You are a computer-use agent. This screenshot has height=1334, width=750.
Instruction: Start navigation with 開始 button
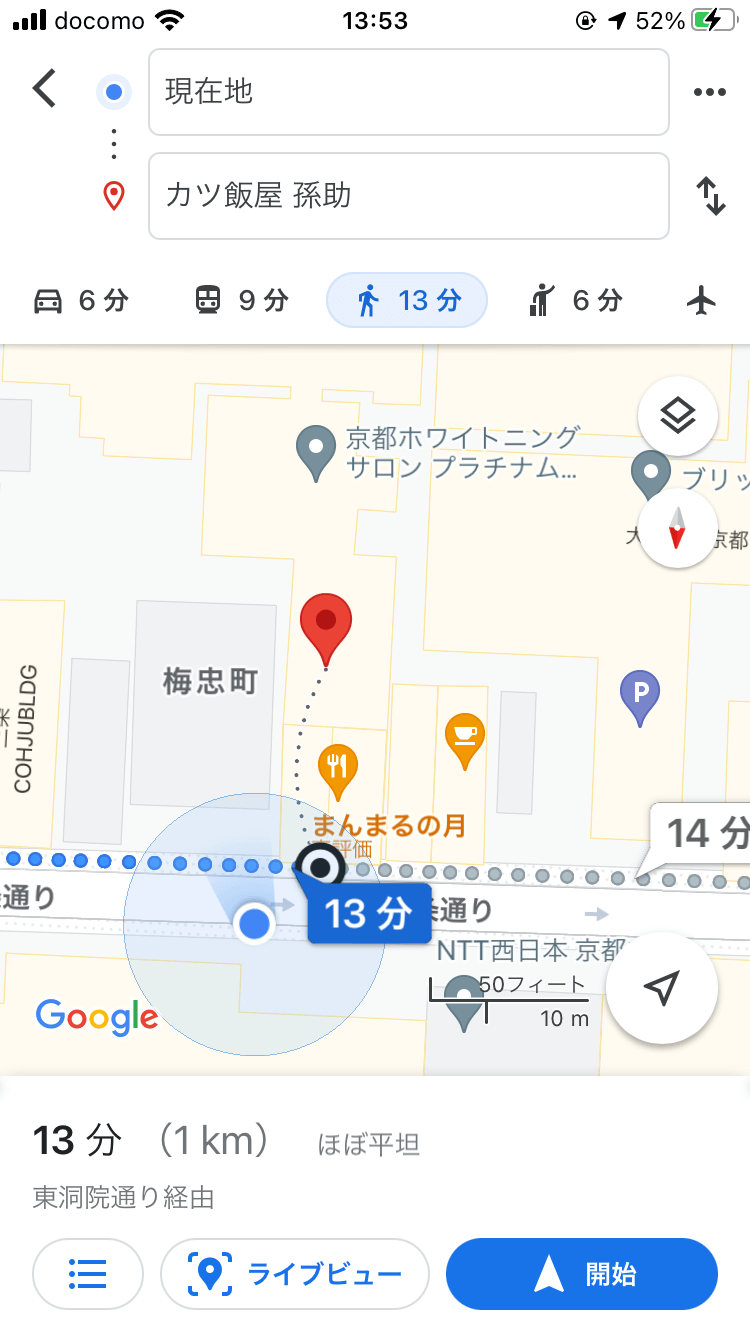point(582,1274)
